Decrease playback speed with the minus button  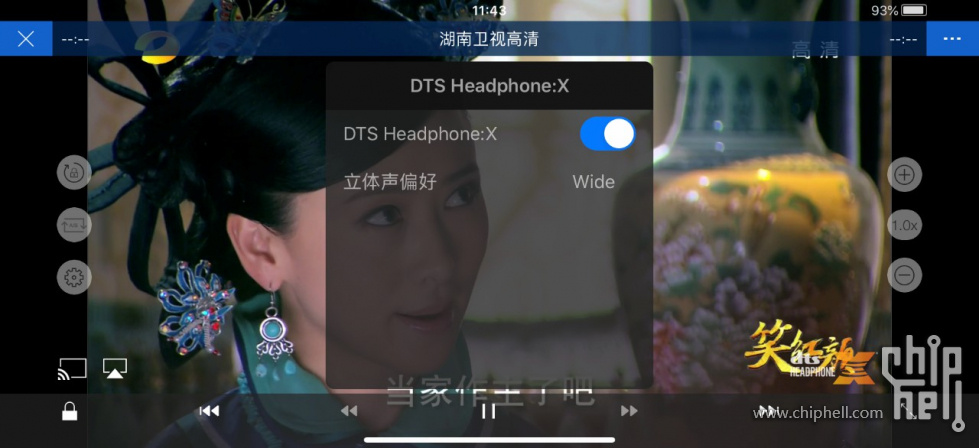pyautogui.click(x=904, y=275)
